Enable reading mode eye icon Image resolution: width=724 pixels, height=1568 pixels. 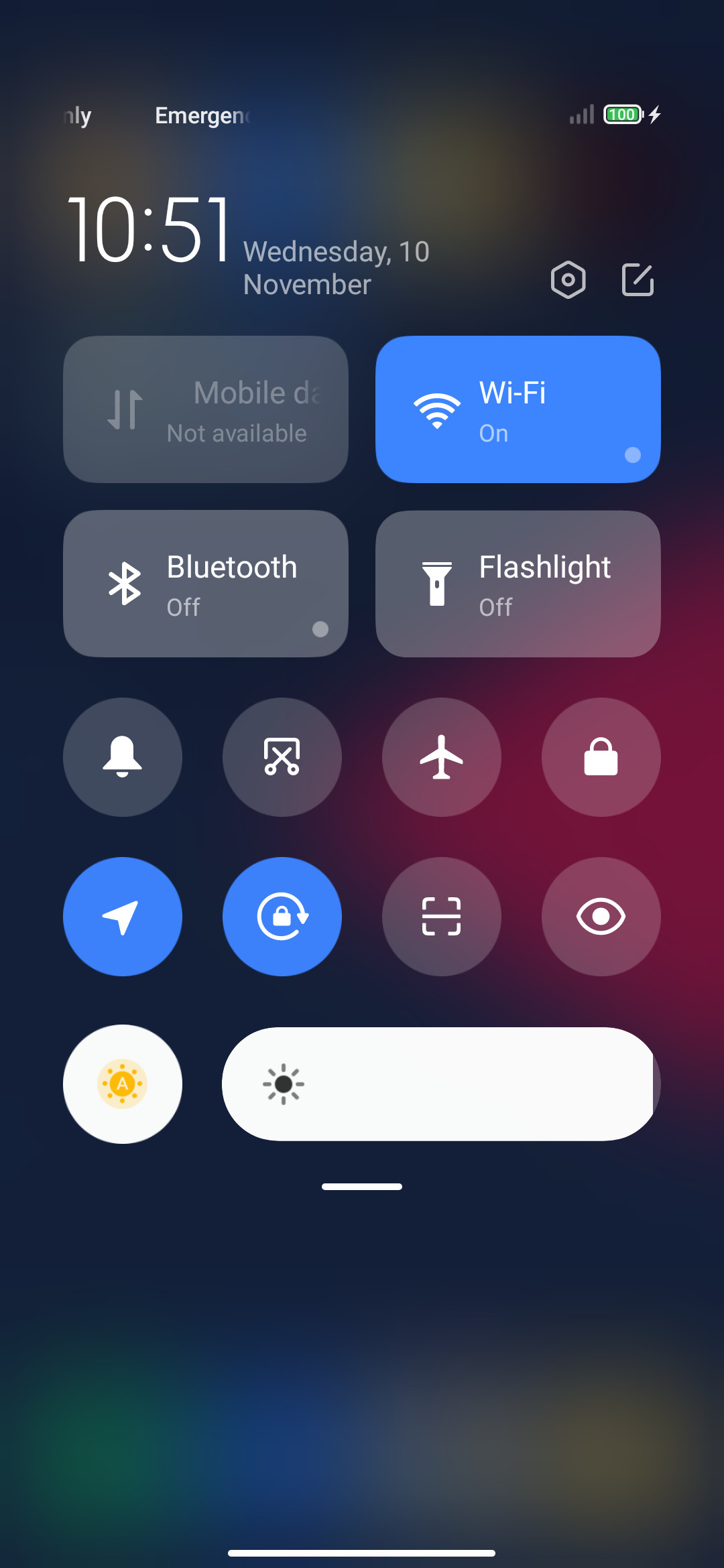coord(601,917)
